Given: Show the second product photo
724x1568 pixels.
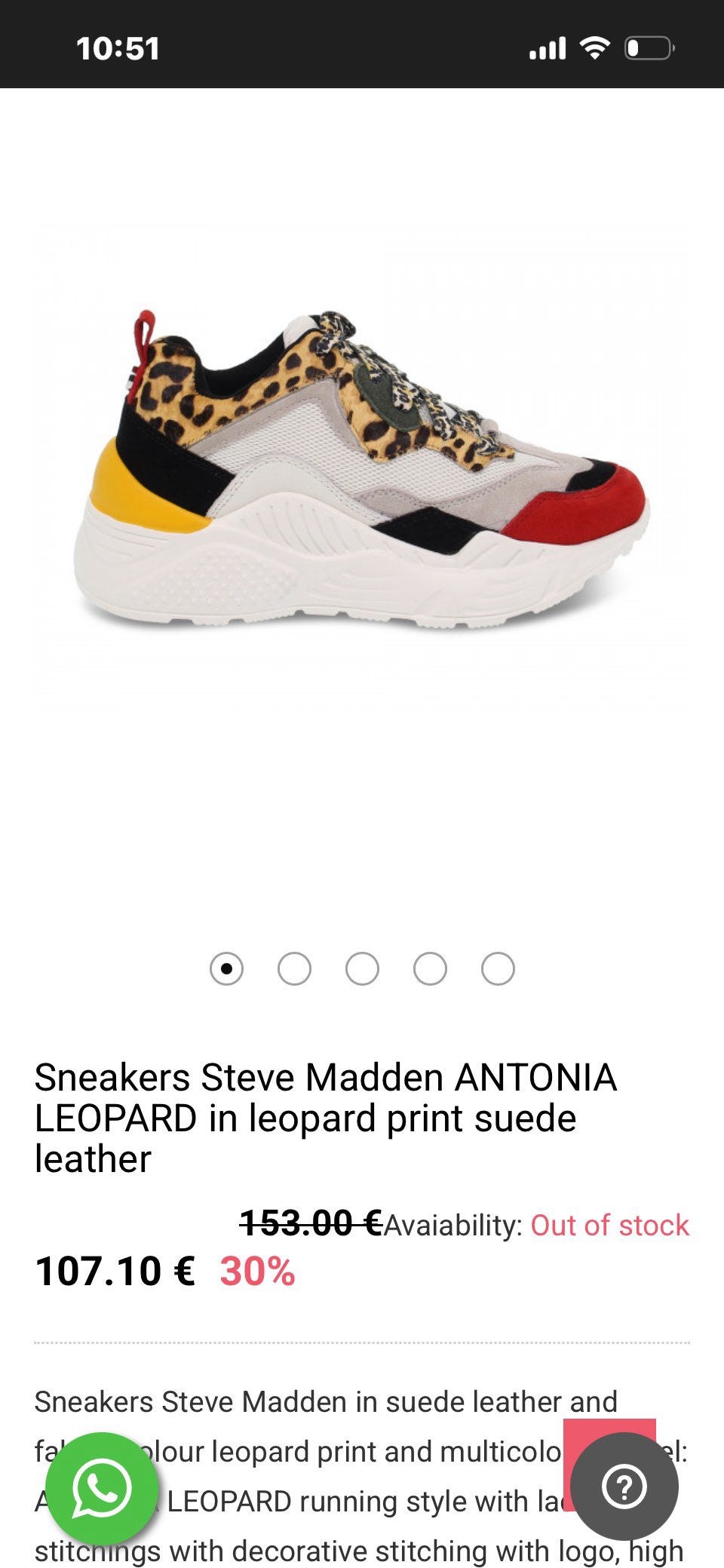Looking at the screenshot, I should click(x=294, y=968).
